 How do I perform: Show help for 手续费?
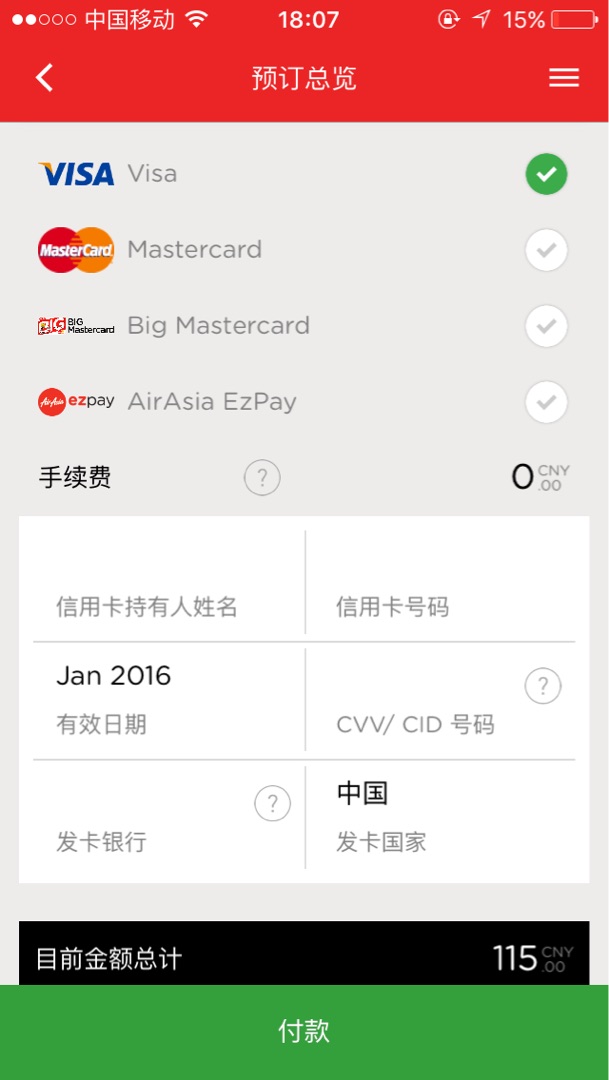262,477
